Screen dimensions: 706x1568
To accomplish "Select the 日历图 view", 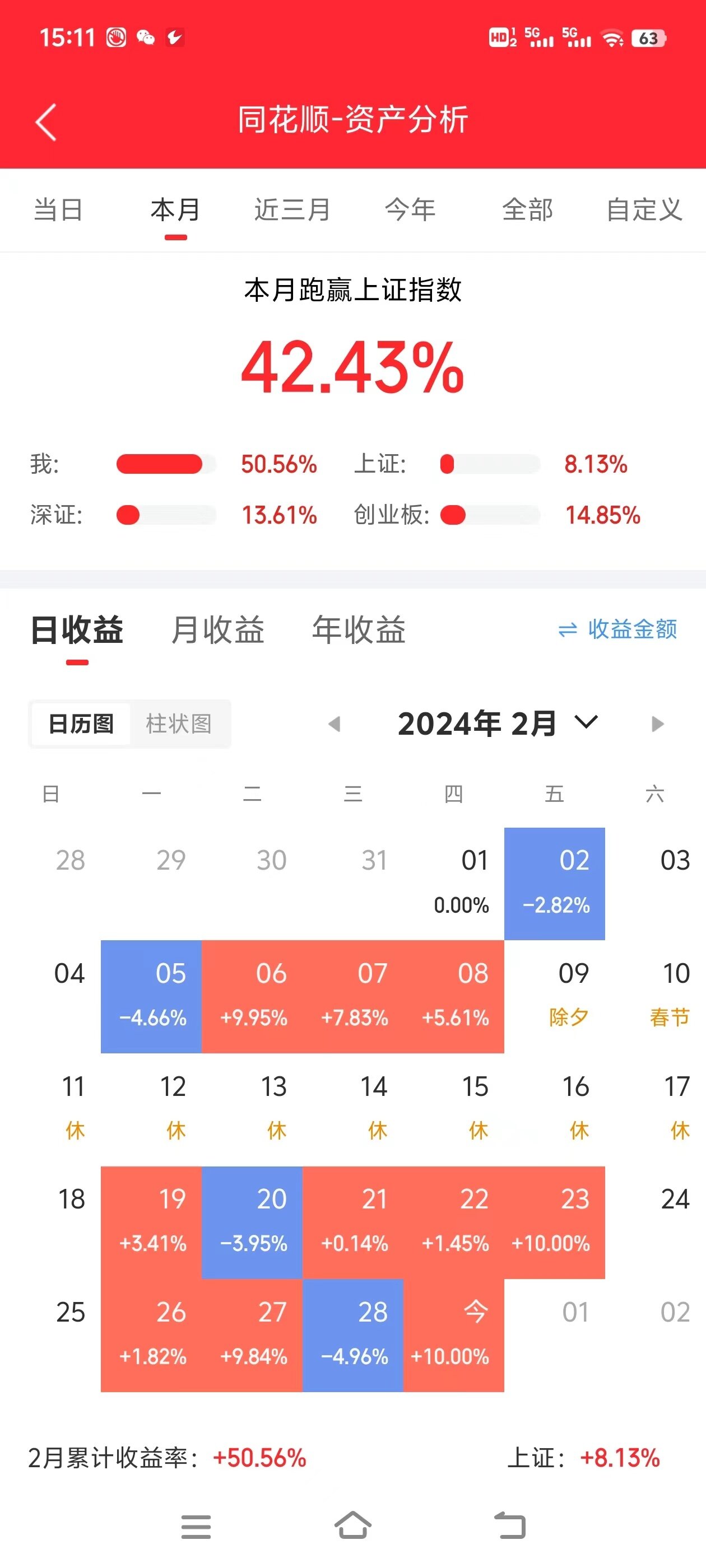I will coord(81,724).
